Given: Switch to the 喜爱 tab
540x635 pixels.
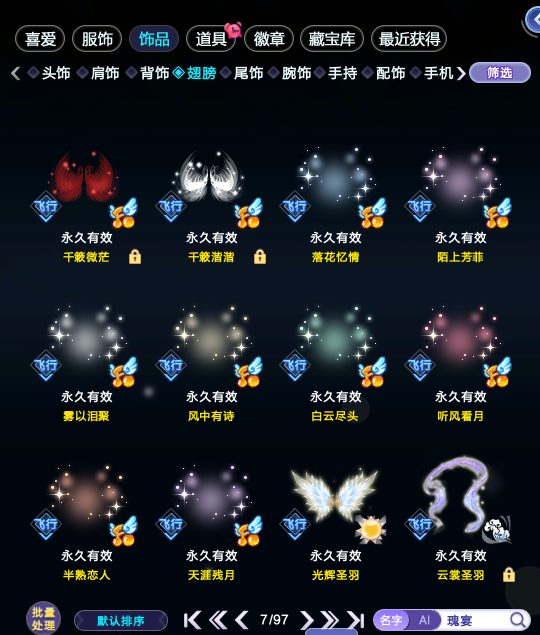Looking at the screenshot, I should tap(40, 39).
